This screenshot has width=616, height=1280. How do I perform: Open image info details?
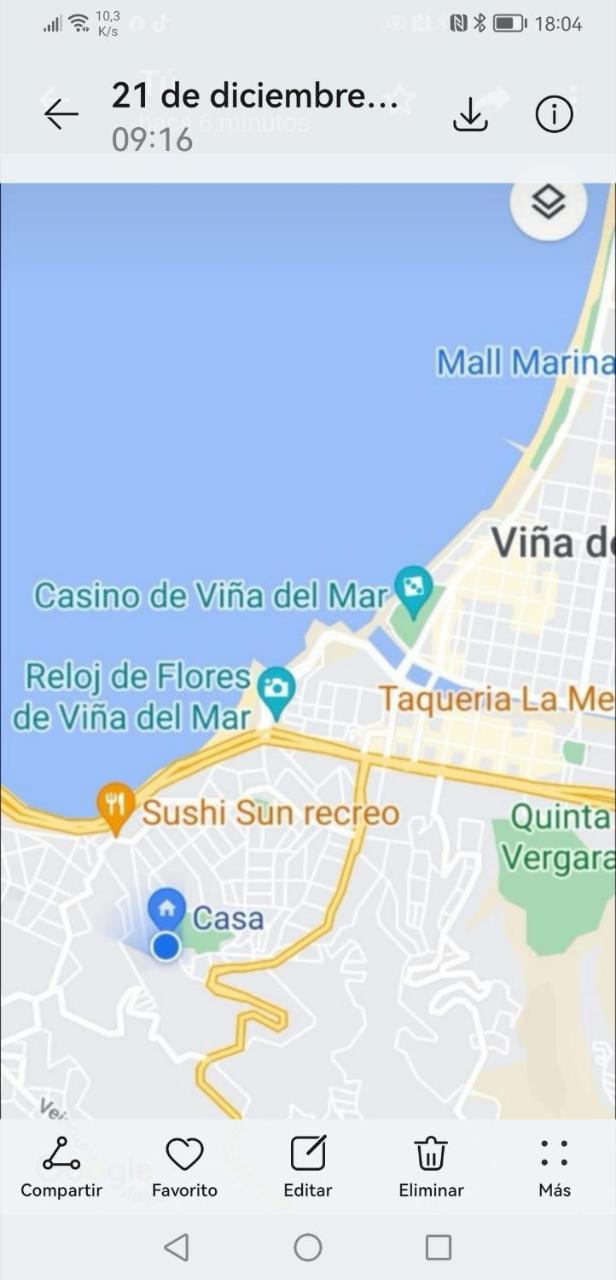coord(554,115)
